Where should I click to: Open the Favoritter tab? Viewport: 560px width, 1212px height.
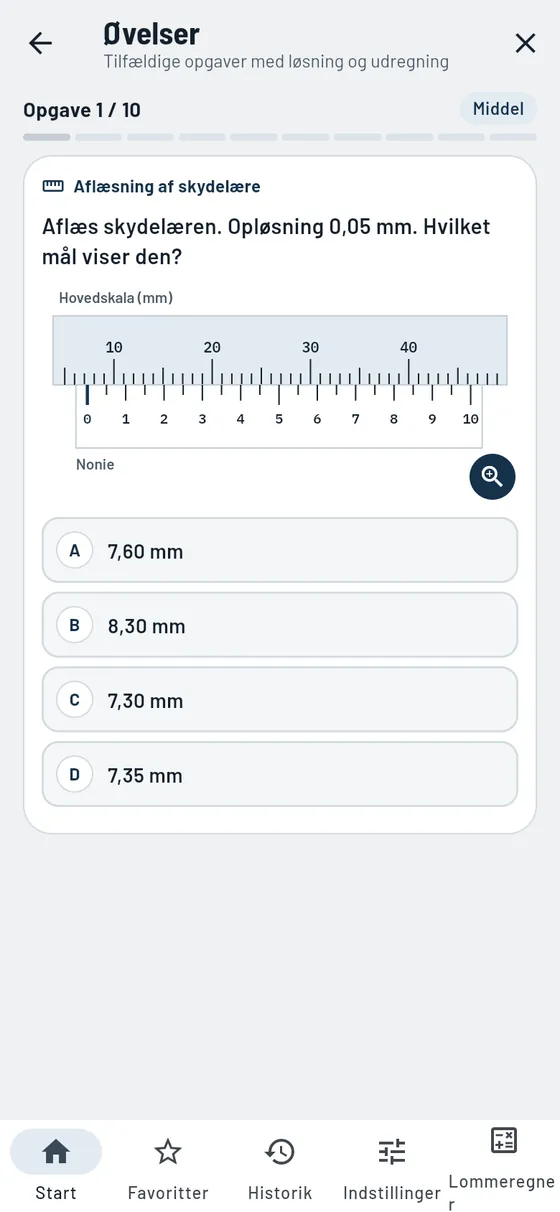(x=168, y=1166)
